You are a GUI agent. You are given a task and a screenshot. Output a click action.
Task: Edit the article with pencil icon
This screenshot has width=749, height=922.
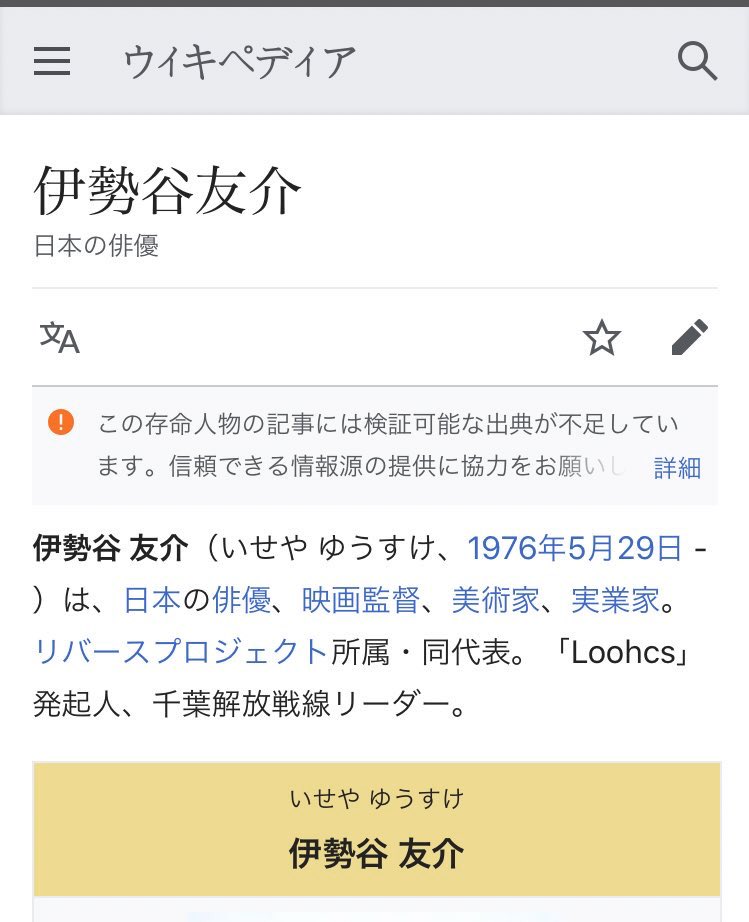click(690, 338)
